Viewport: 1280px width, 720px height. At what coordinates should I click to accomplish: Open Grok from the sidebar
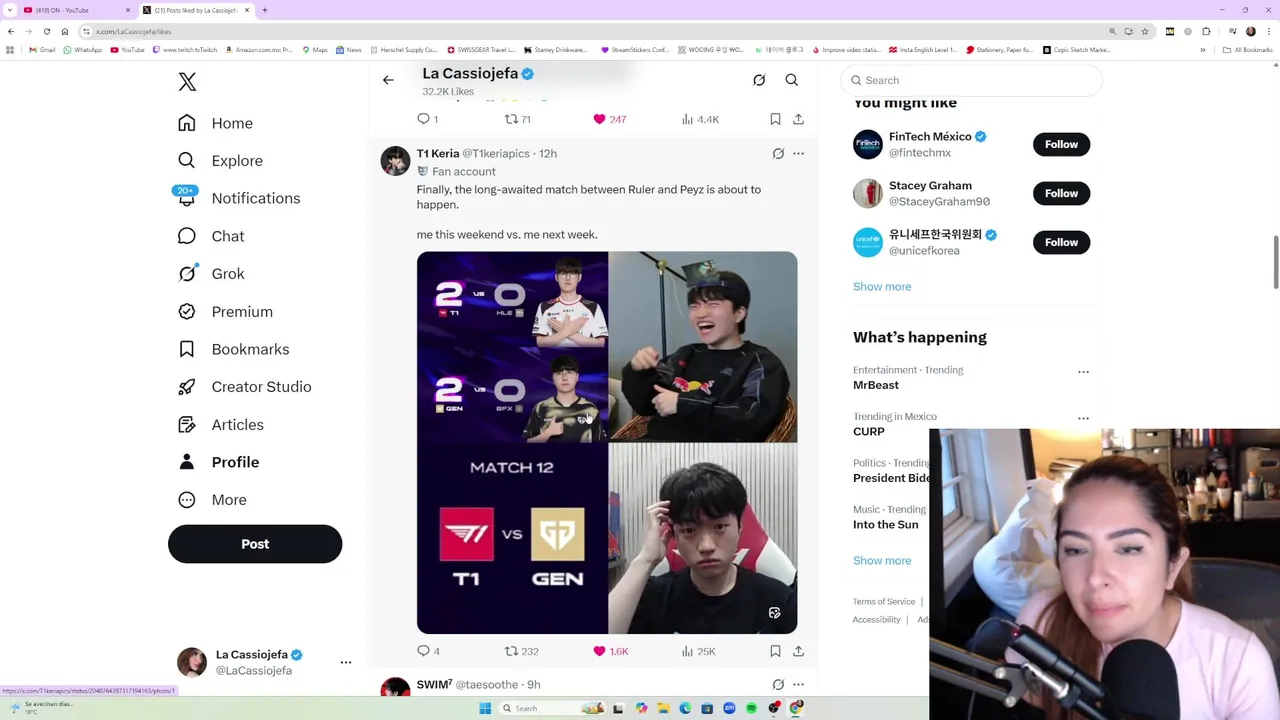click(x=227, y=274)
